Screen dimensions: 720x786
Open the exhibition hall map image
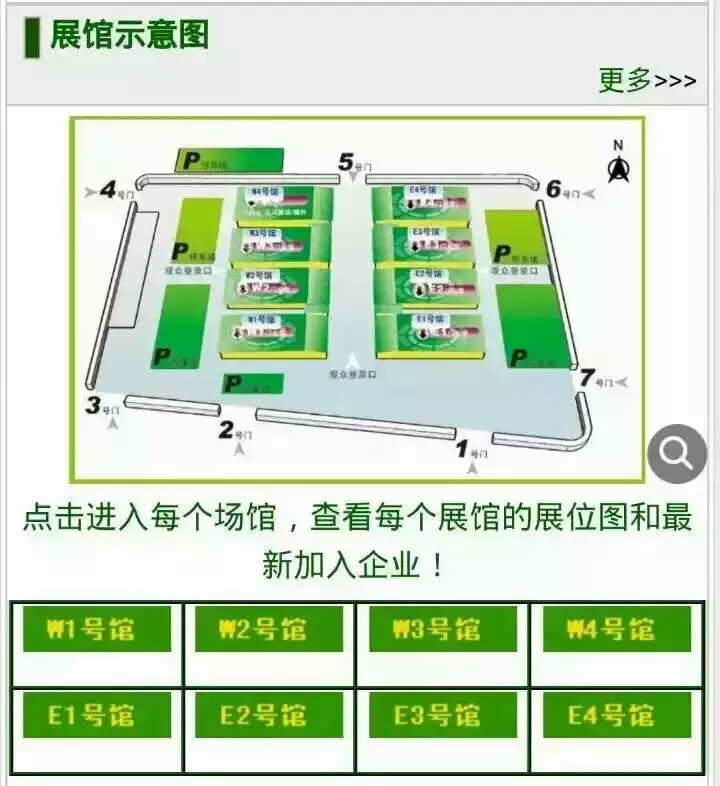pyautogui.click(x=357, y=299)
